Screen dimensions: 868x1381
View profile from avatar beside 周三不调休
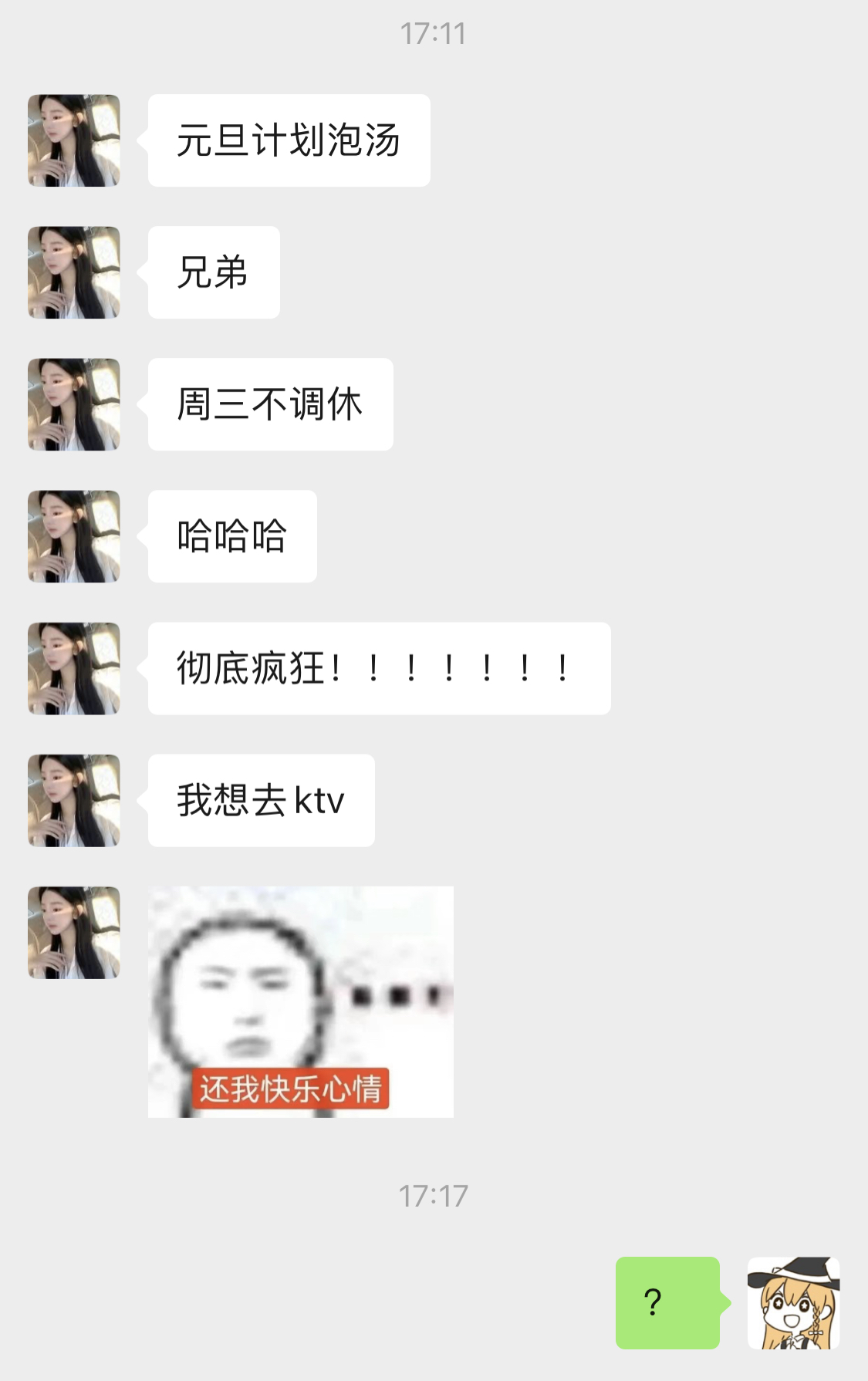[74, 404]
